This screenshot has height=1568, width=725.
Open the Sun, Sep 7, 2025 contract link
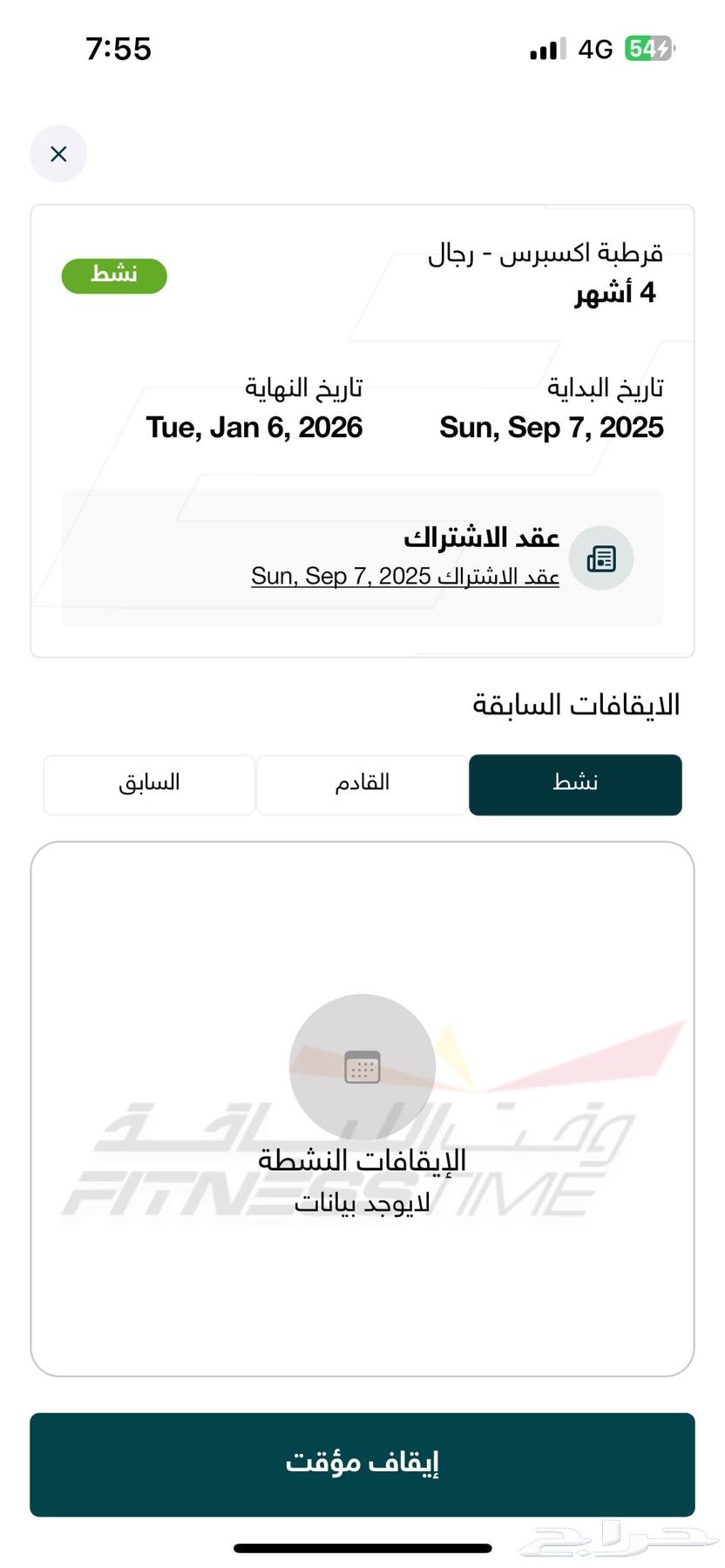coord(404,576)
